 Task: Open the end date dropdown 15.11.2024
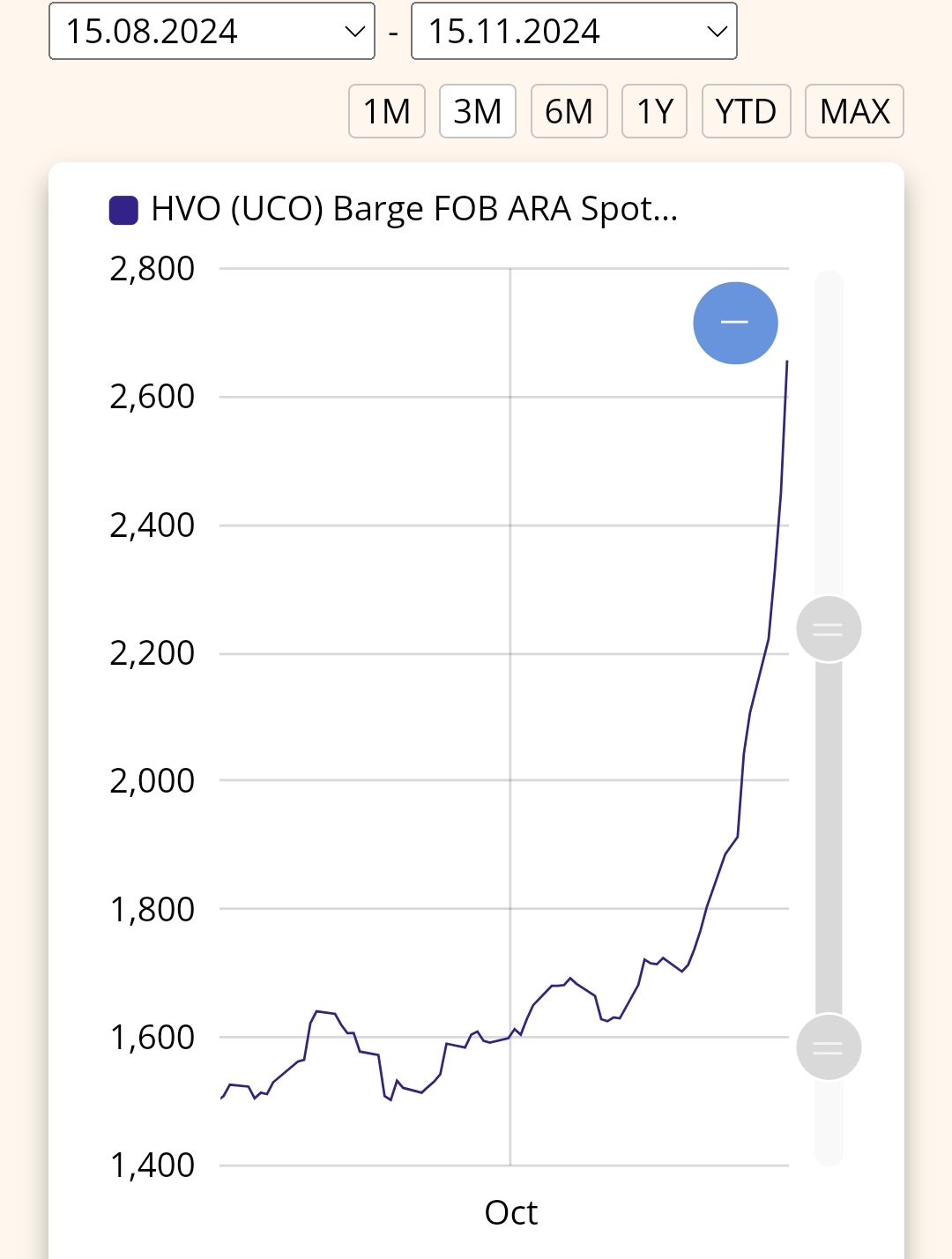[x=574, y=31]
